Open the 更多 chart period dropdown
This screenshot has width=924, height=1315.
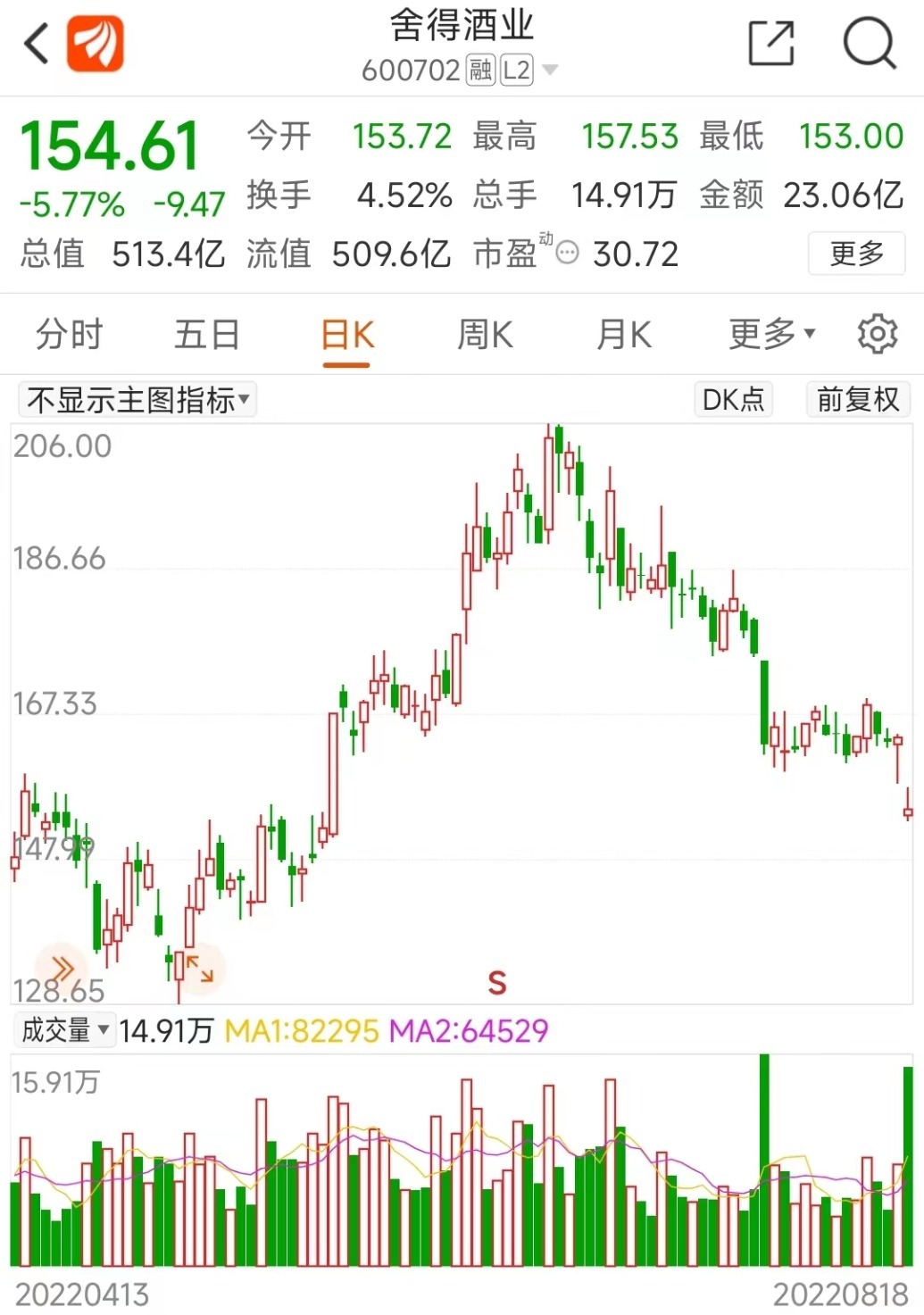[x=771, y=335]
